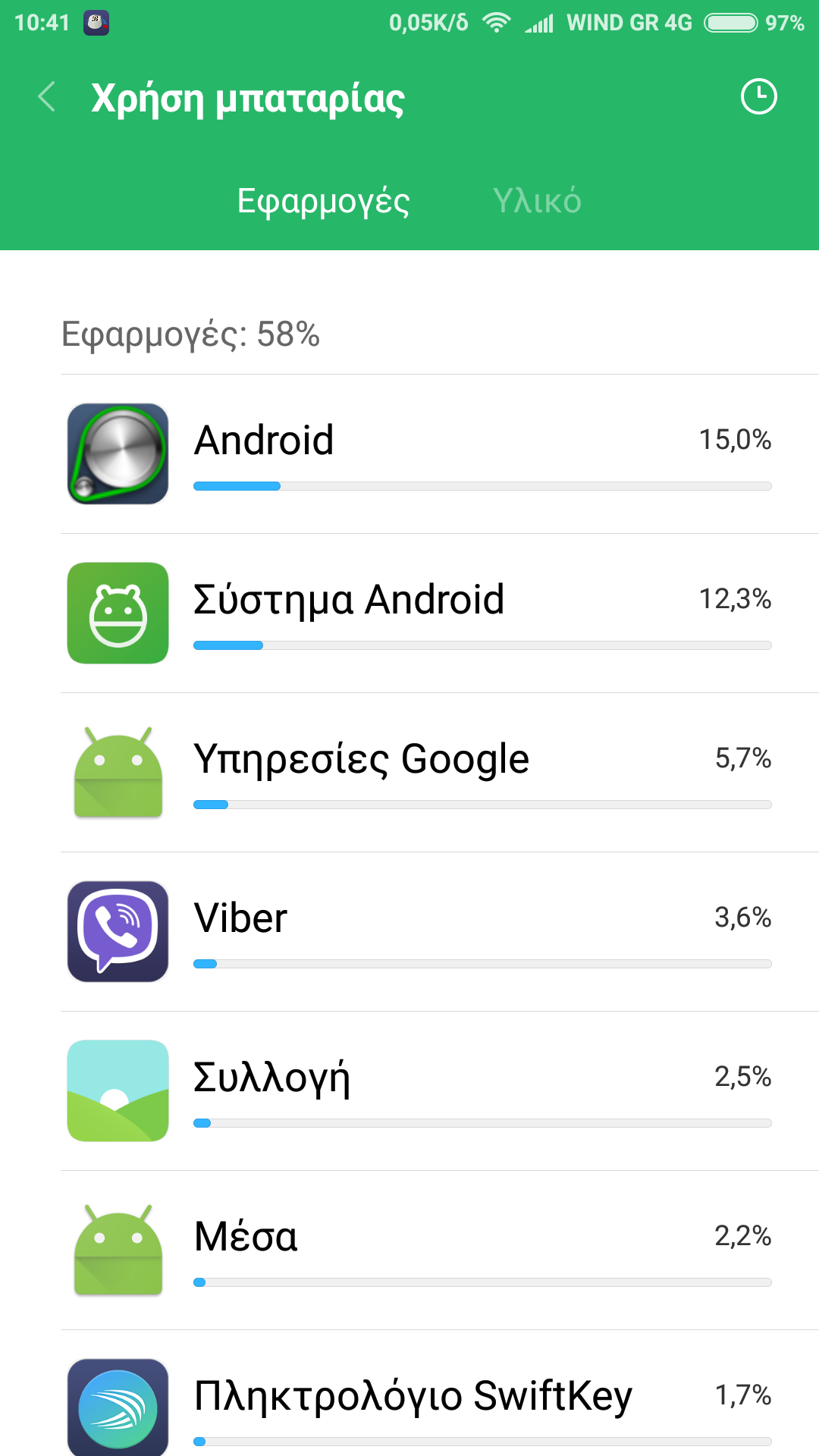
Task: Open the Μέσα battery usage row
Action: 440,1250
